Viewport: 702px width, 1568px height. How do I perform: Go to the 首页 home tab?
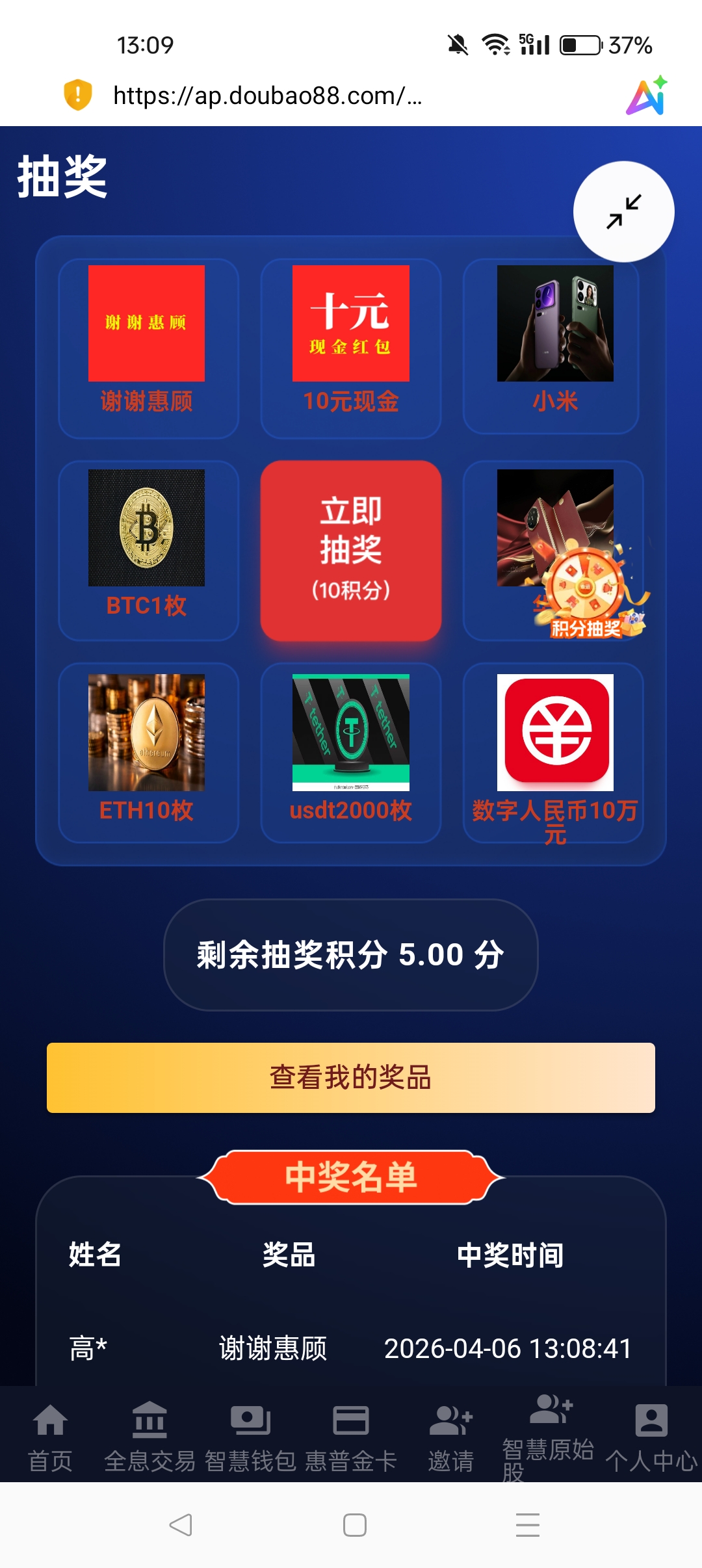(x=50, y=1436)
